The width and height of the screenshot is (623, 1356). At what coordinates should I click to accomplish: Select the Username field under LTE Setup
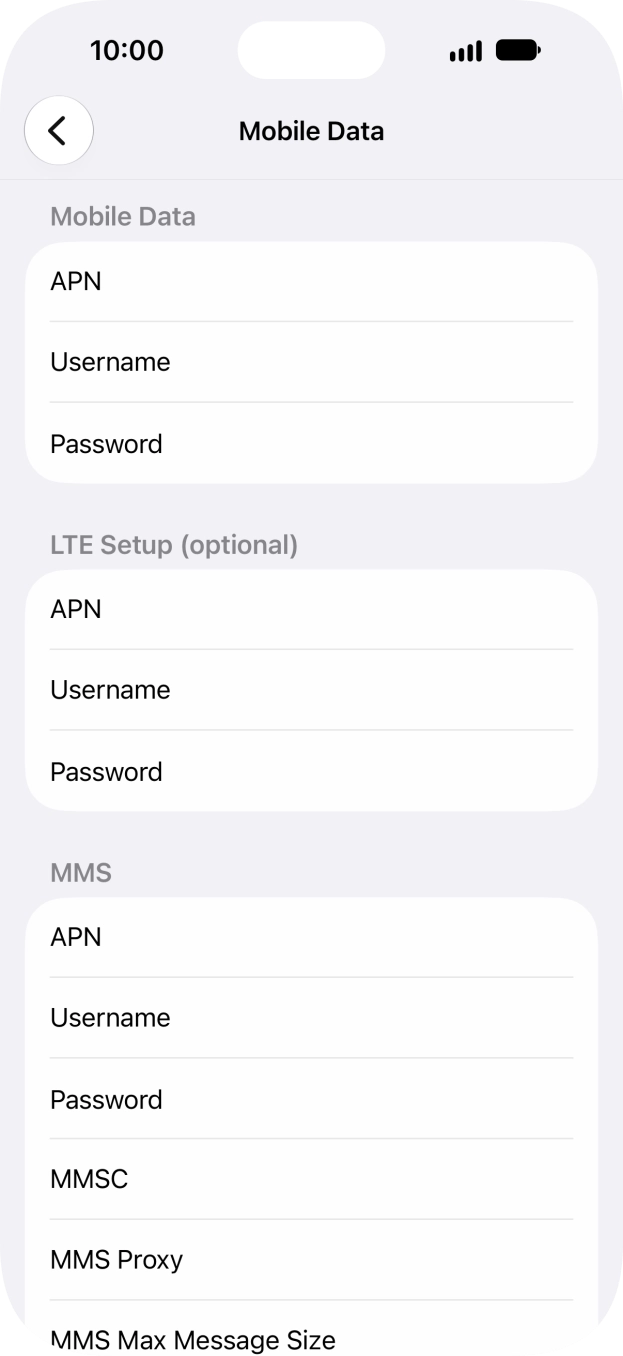click(311, 690)
